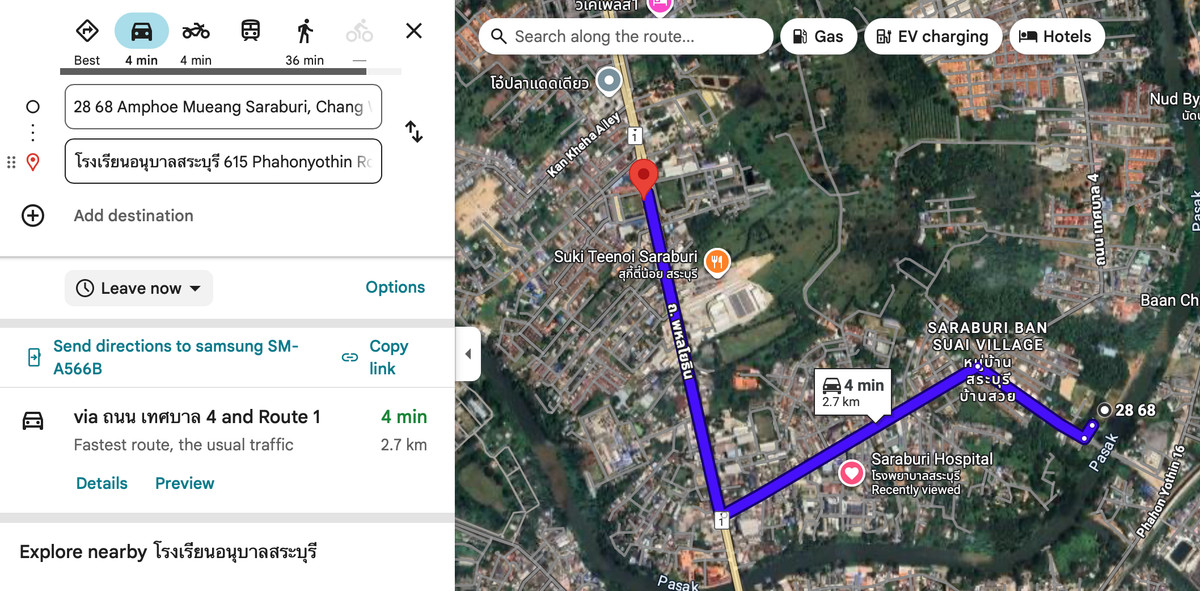Edit the starting point field
The width and height of the screenshot is (1200, 591).
pos(222,107)
